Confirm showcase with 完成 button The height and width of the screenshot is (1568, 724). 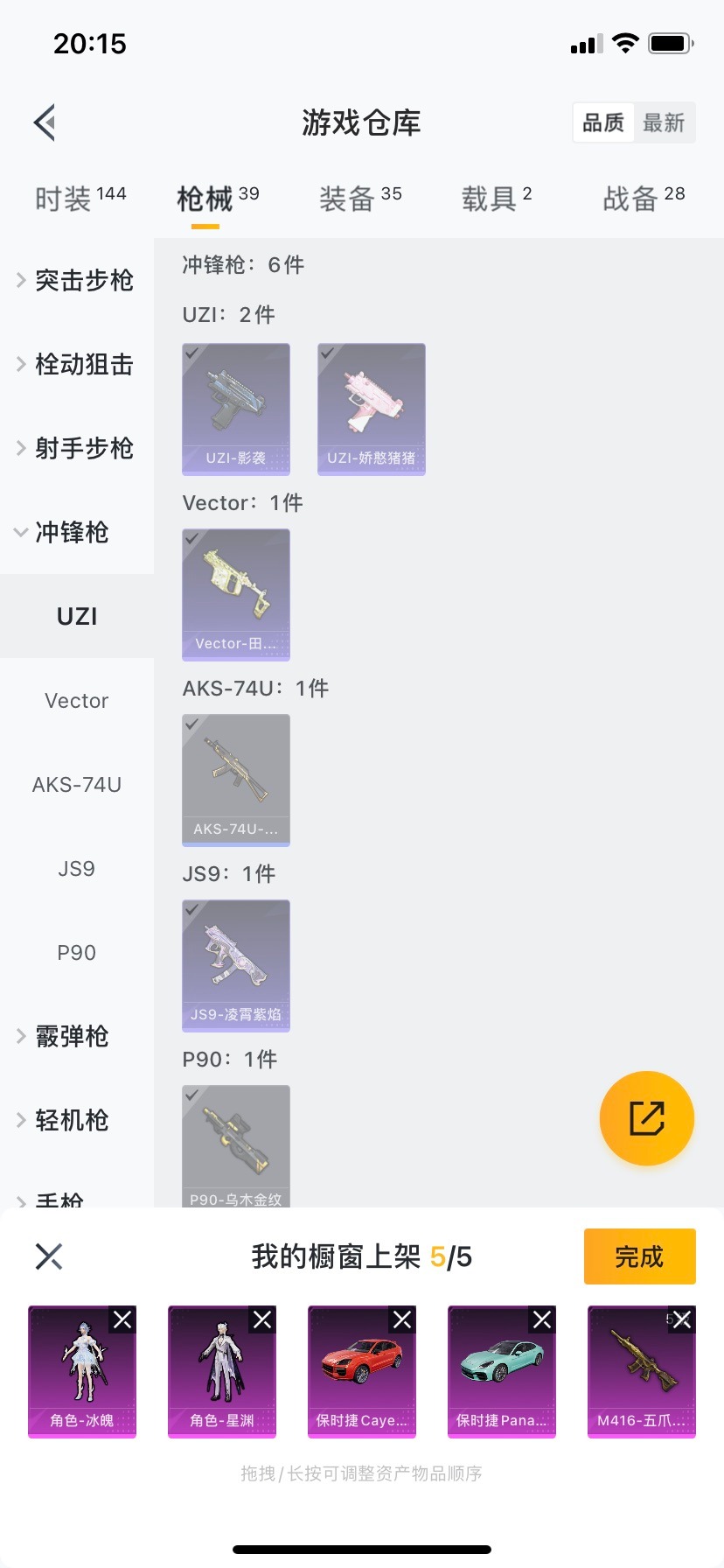[639, 1256]
